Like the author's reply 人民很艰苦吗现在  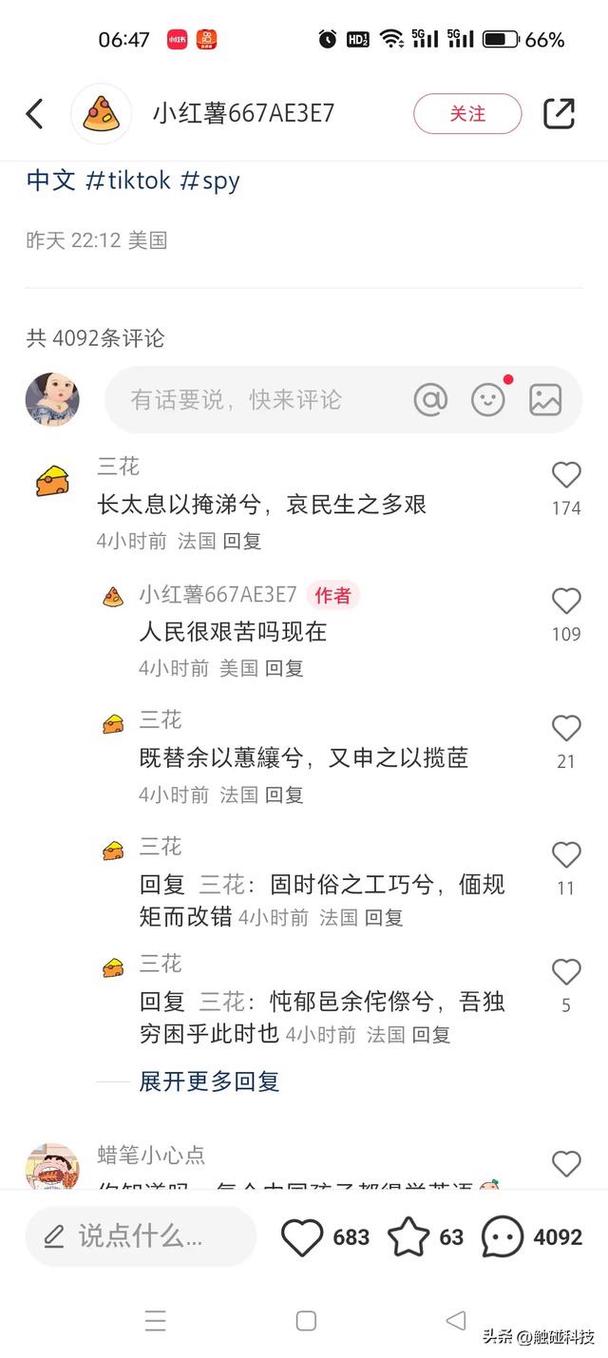(x=566, y=601)
